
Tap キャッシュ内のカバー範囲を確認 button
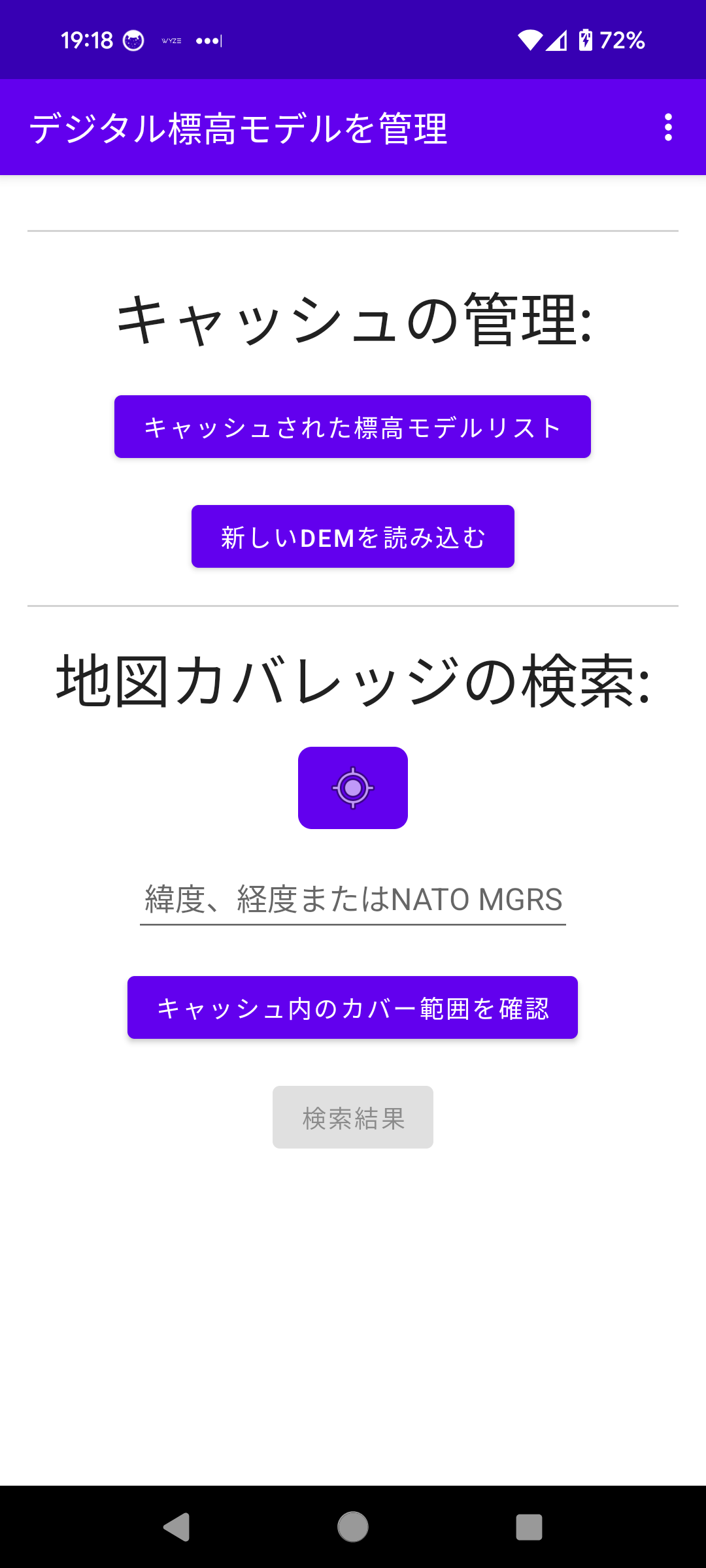pyautogui.click(x=352, y=1007)
